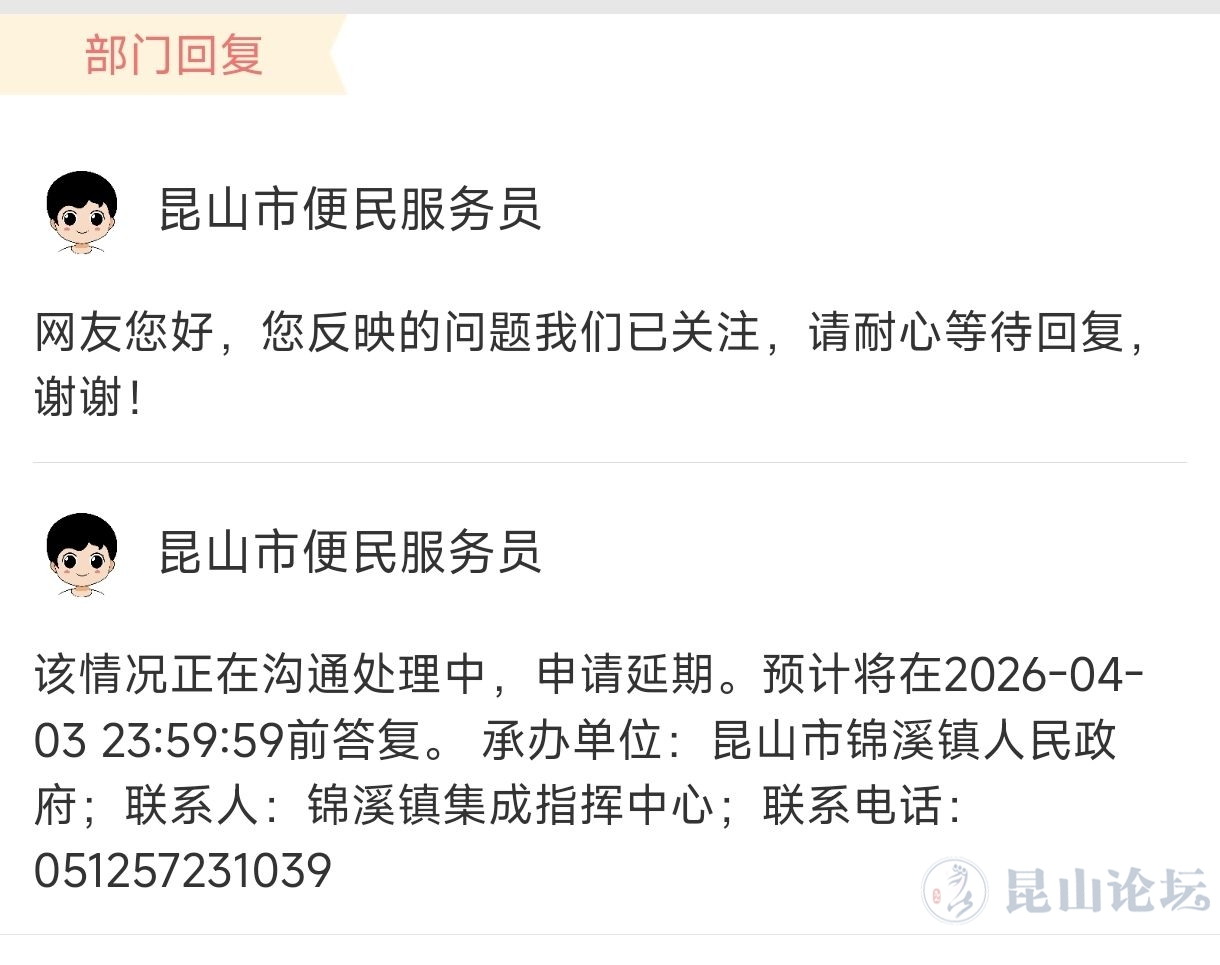Open the 昆山市便民服务员 avatar above the 申请延期 reply
The height and width of the screenshot is (965, 1220).
[82, 554]
